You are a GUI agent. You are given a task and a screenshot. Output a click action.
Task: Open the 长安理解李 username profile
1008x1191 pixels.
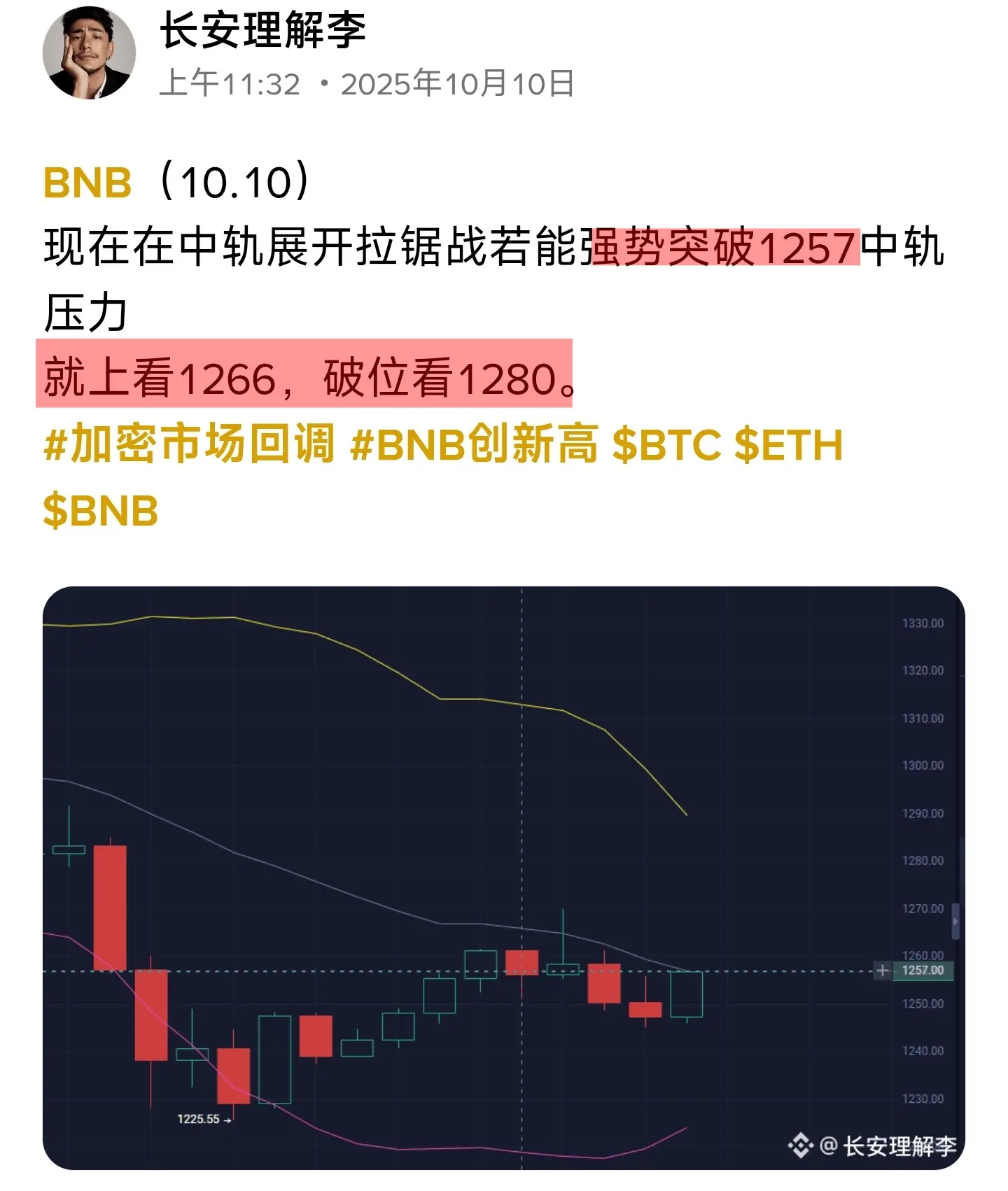pyautogui.click(x=262, y=31)
